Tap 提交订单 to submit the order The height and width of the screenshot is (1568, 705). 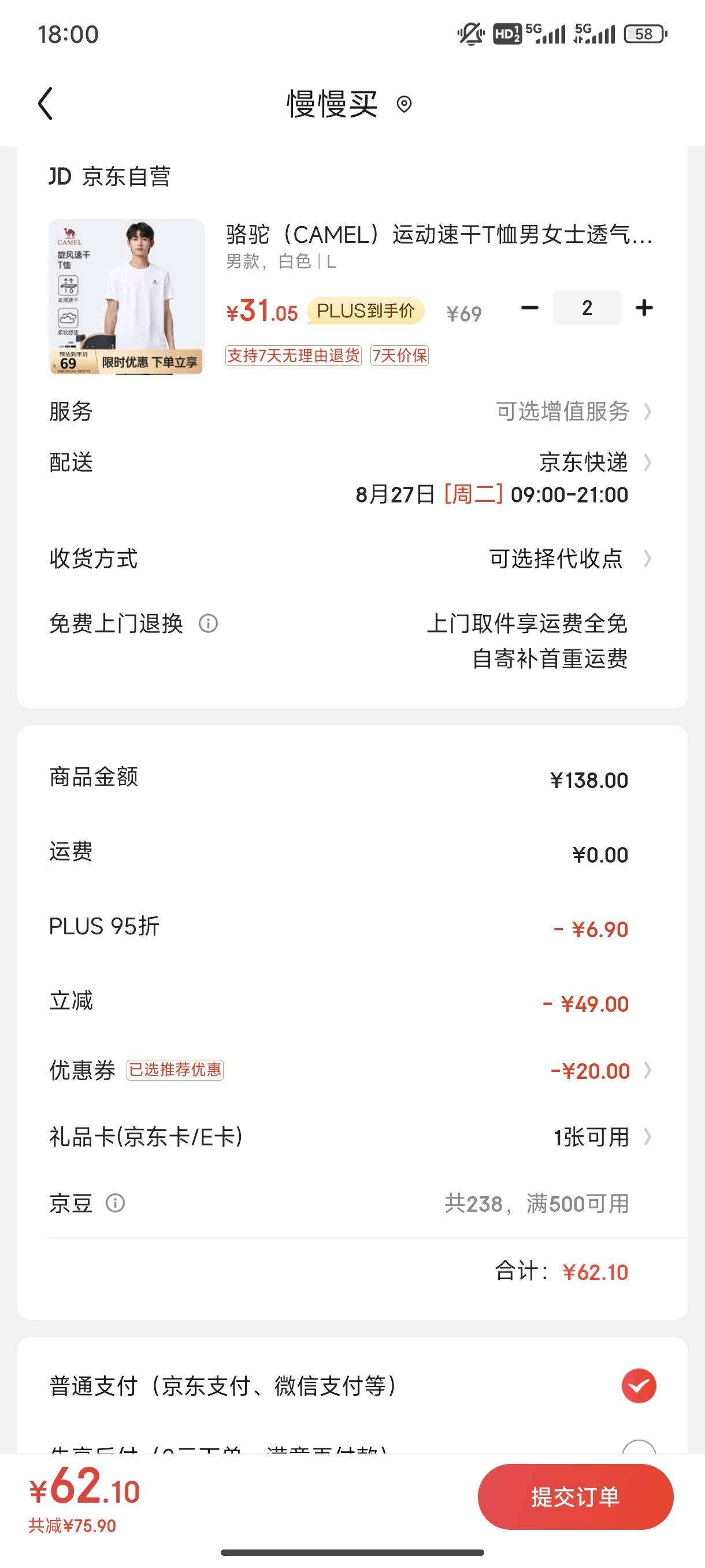point(576,1497)
